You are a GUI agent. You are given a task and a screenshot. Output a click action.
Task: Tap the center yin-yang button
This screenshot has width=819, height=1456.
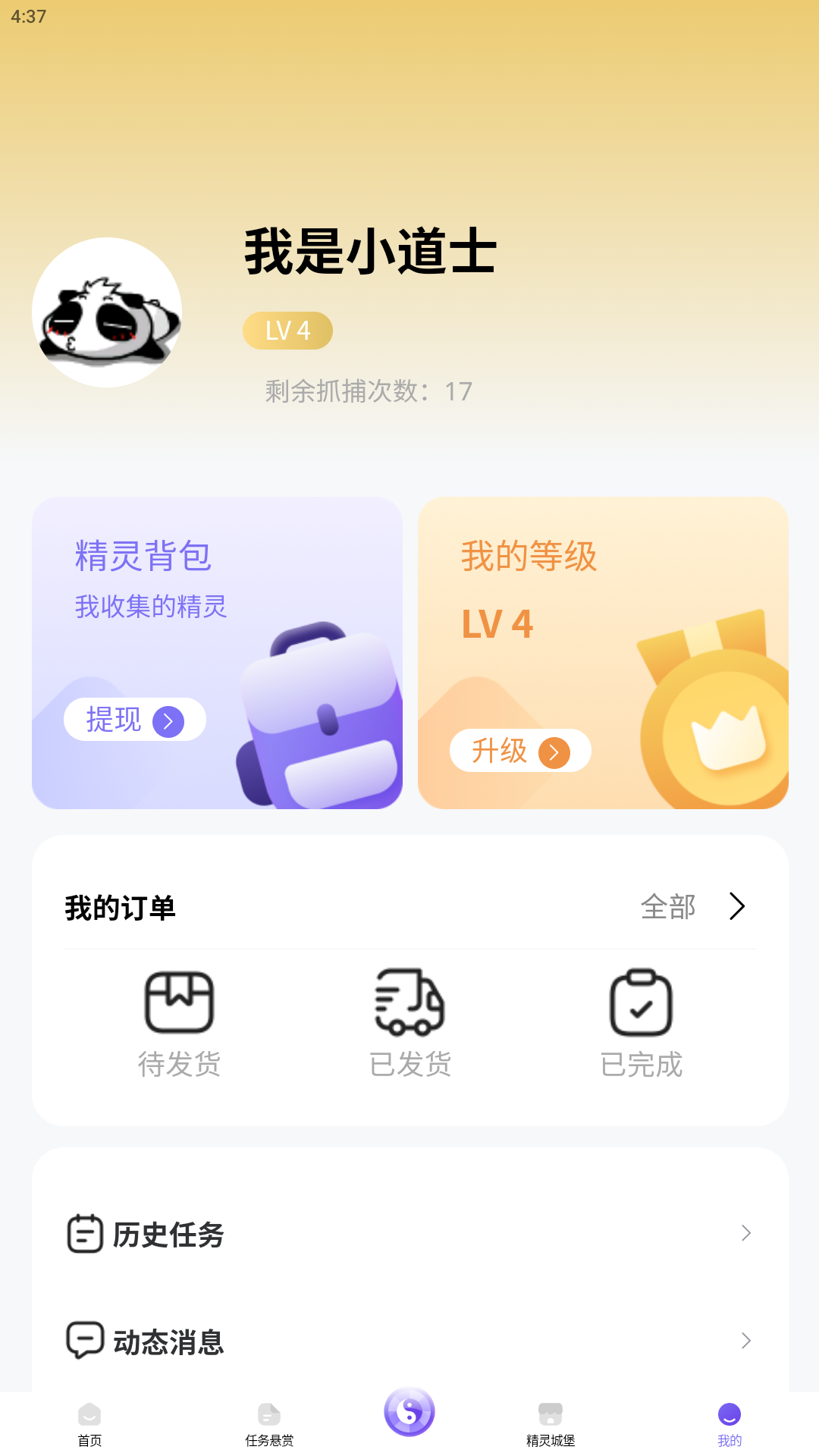pyautogui.click(x=409, y=1412)
